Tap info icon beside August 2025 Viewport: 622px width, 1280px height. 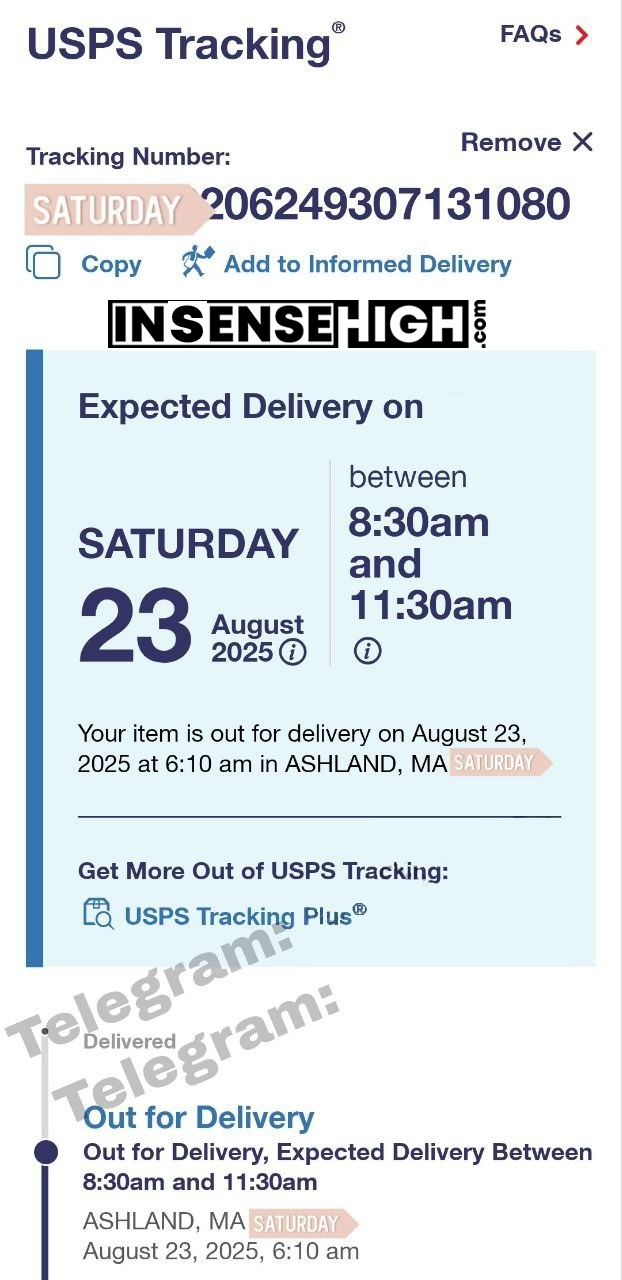click(x=293, y=653)
